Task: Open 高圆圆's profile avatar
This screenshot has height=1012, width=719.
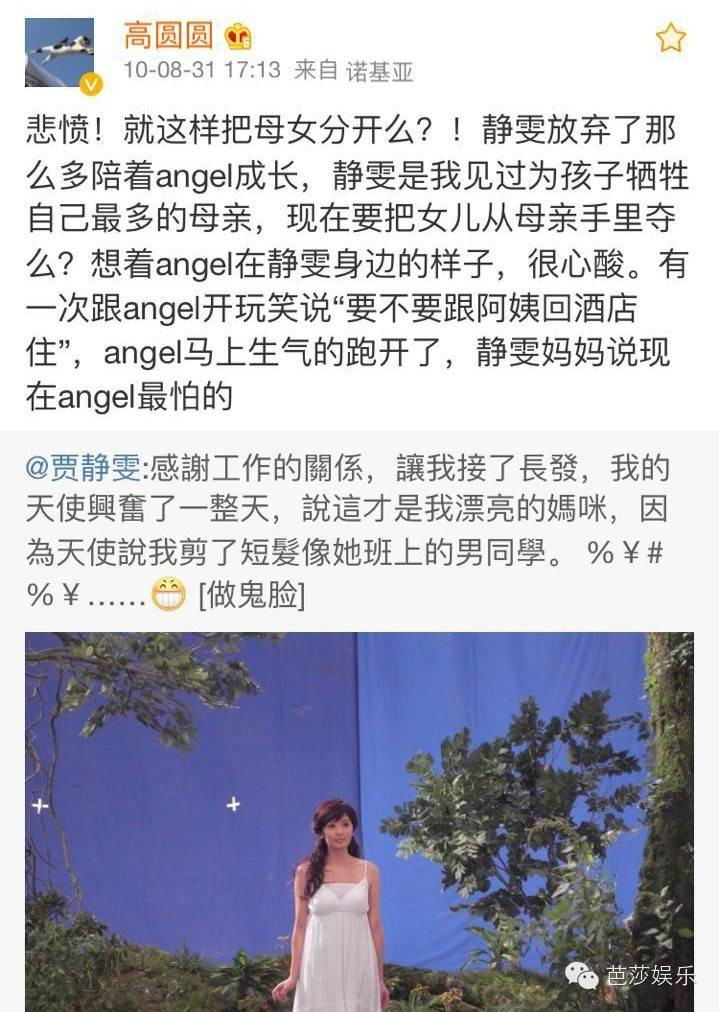Action: [x=59, y=53]
